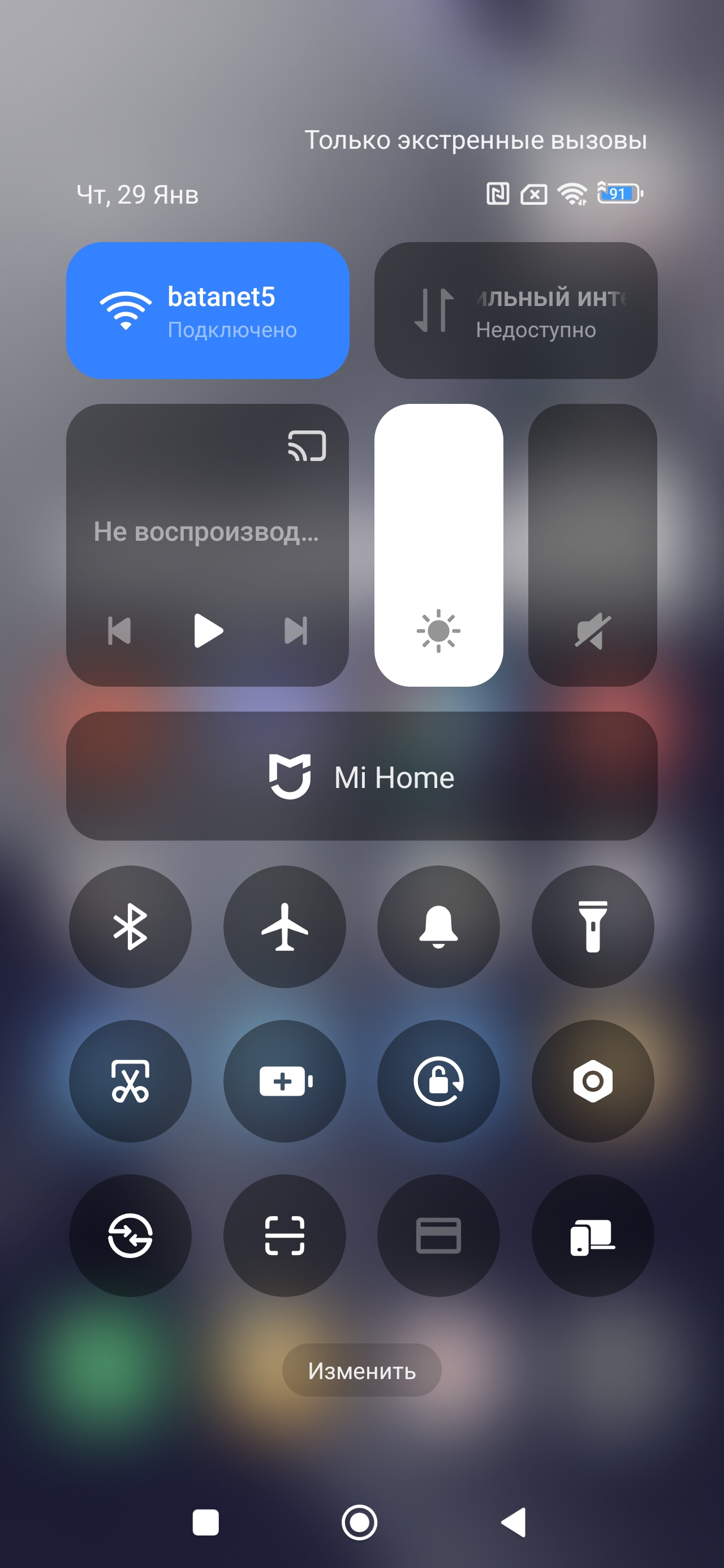Screen dimensions: 724x1568
Task: Toggle screen rotation lock
Action: click(438, 1081)
